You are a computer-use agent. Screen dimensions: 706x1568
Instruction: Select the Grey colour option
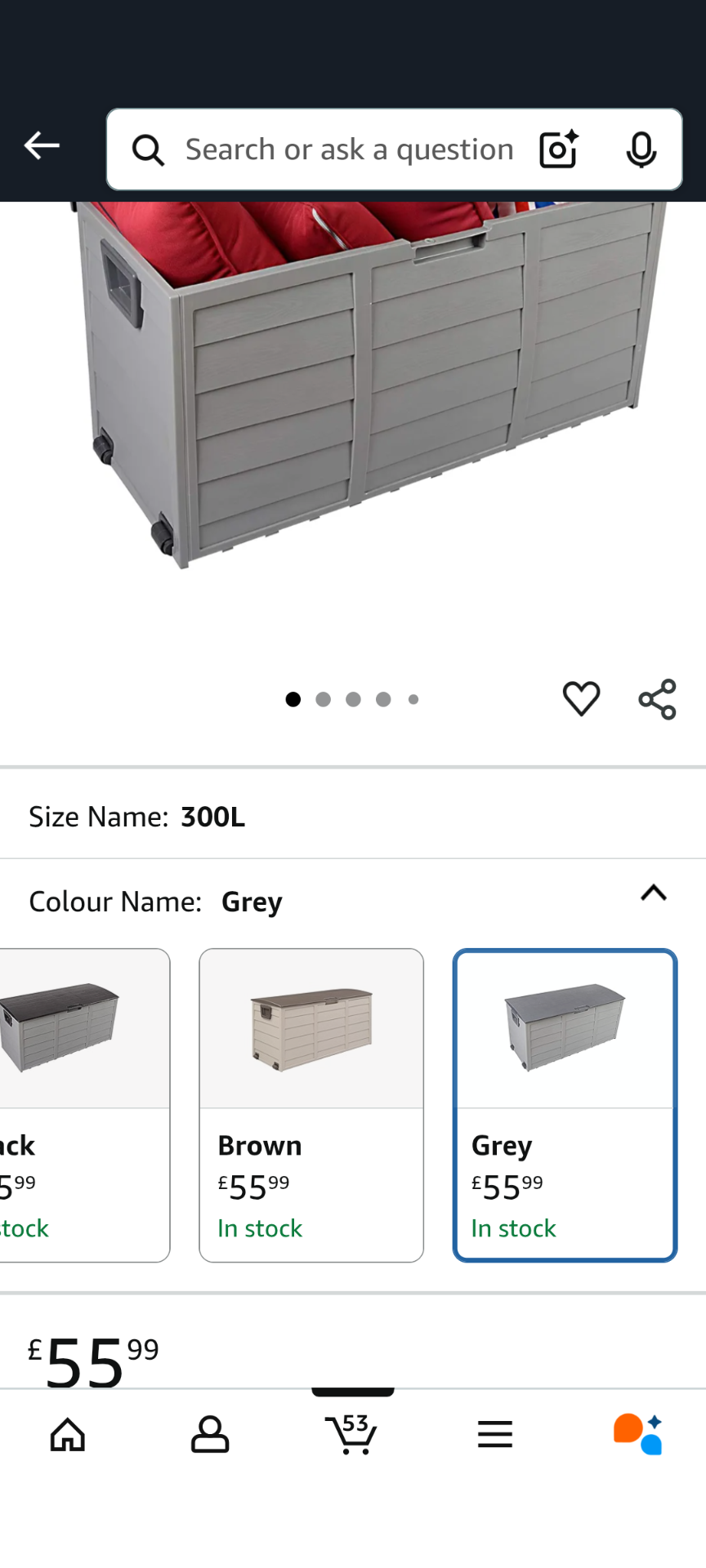pyautogui.click(x=565, y=1104)
